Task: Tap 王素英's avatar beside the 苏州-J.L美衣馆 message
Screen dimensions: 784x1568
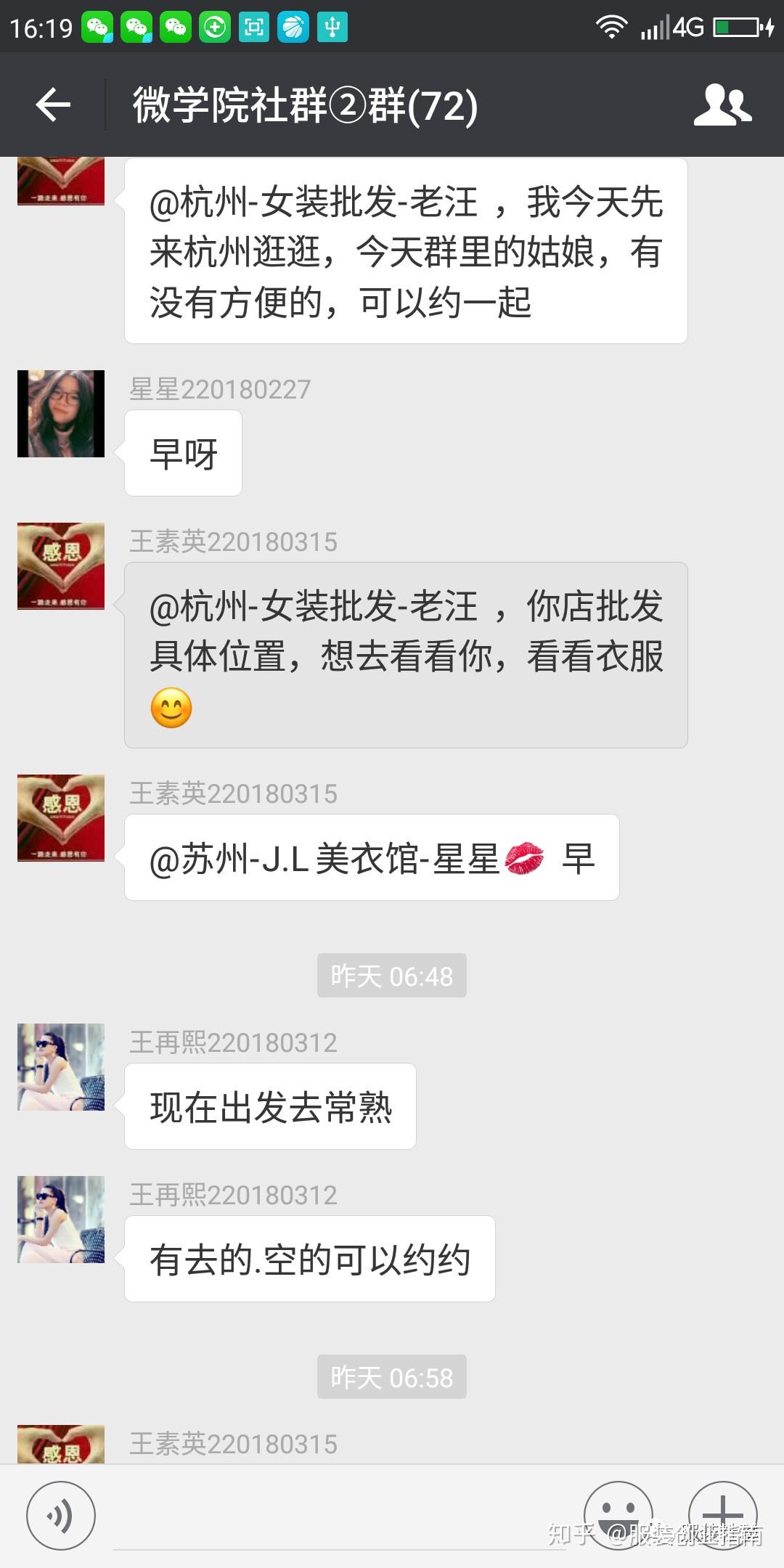Action: (x=61, y=818)
